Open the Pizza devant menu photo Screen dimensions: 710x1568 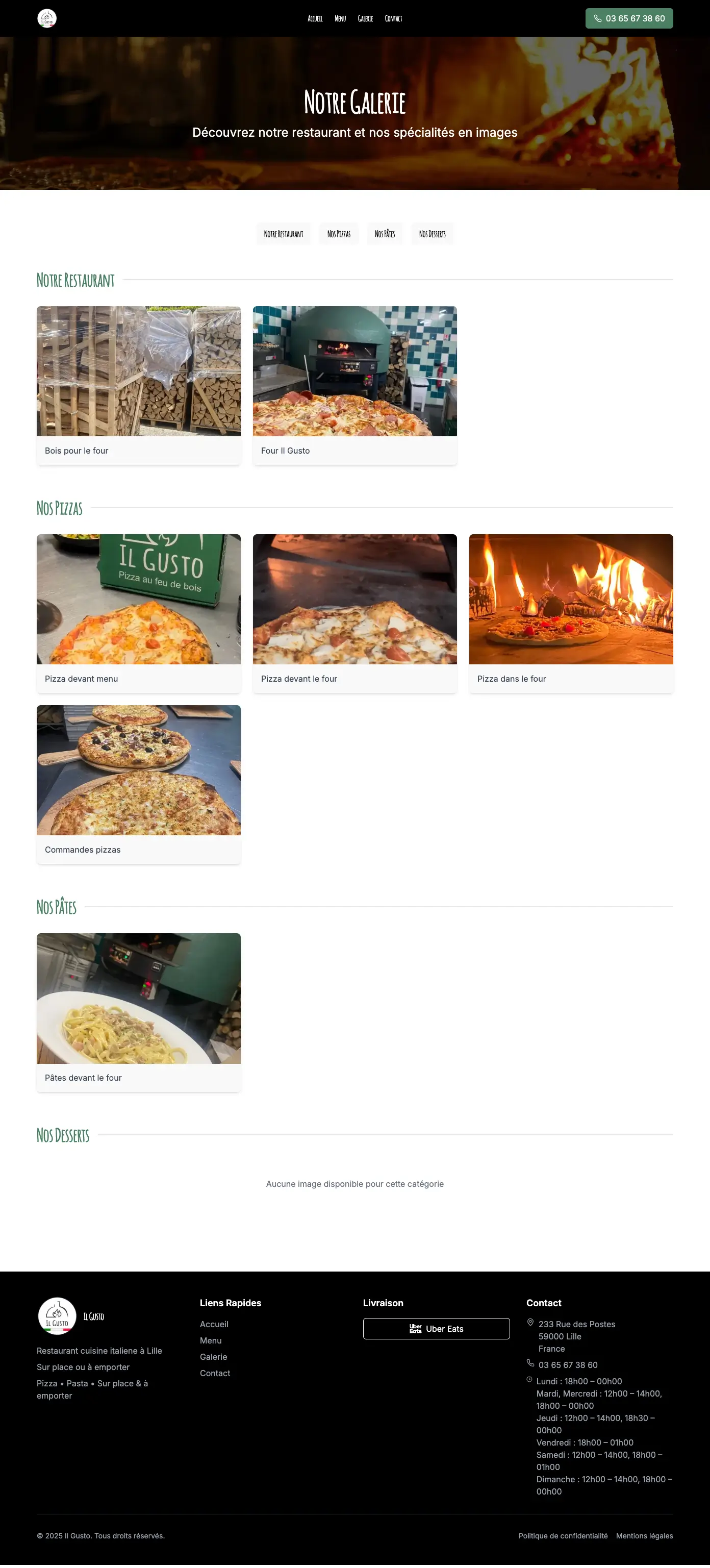tap(138, 599)
